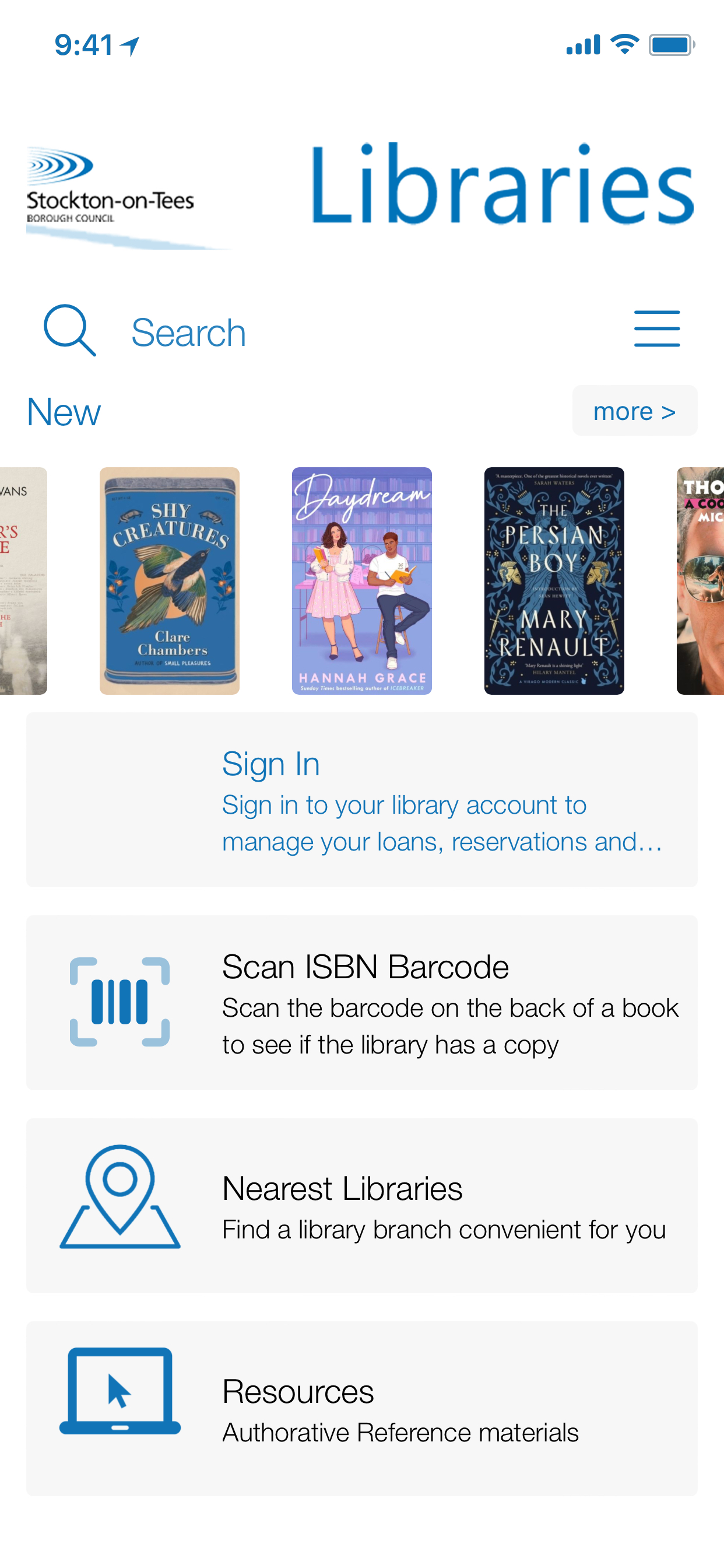
Task: Open Scan ISBN Barcode
Action: [x=361, y=1003]
